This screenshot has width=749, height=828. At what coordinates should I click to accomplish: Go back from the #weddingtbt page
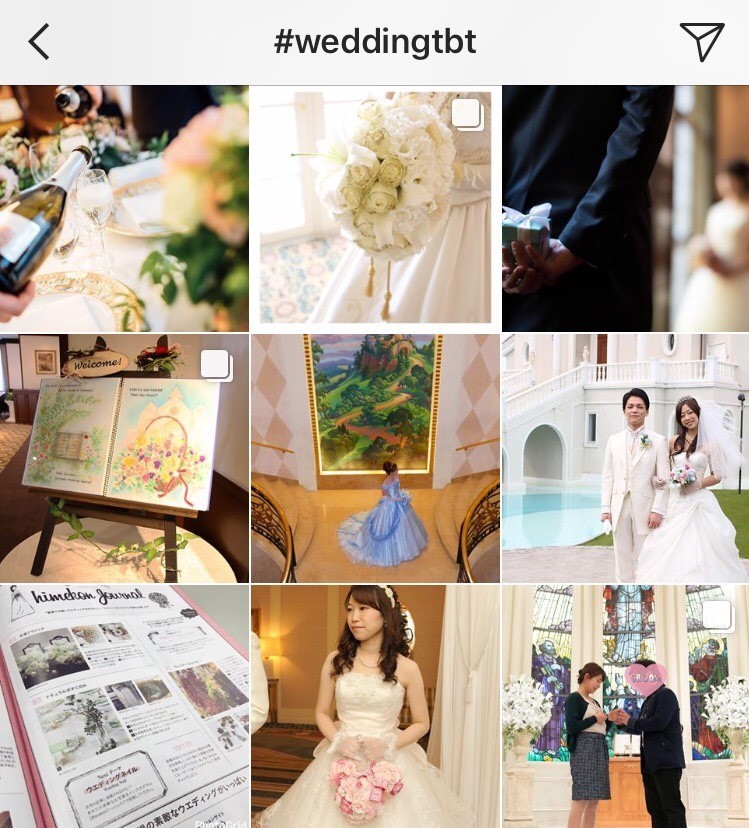38,42
